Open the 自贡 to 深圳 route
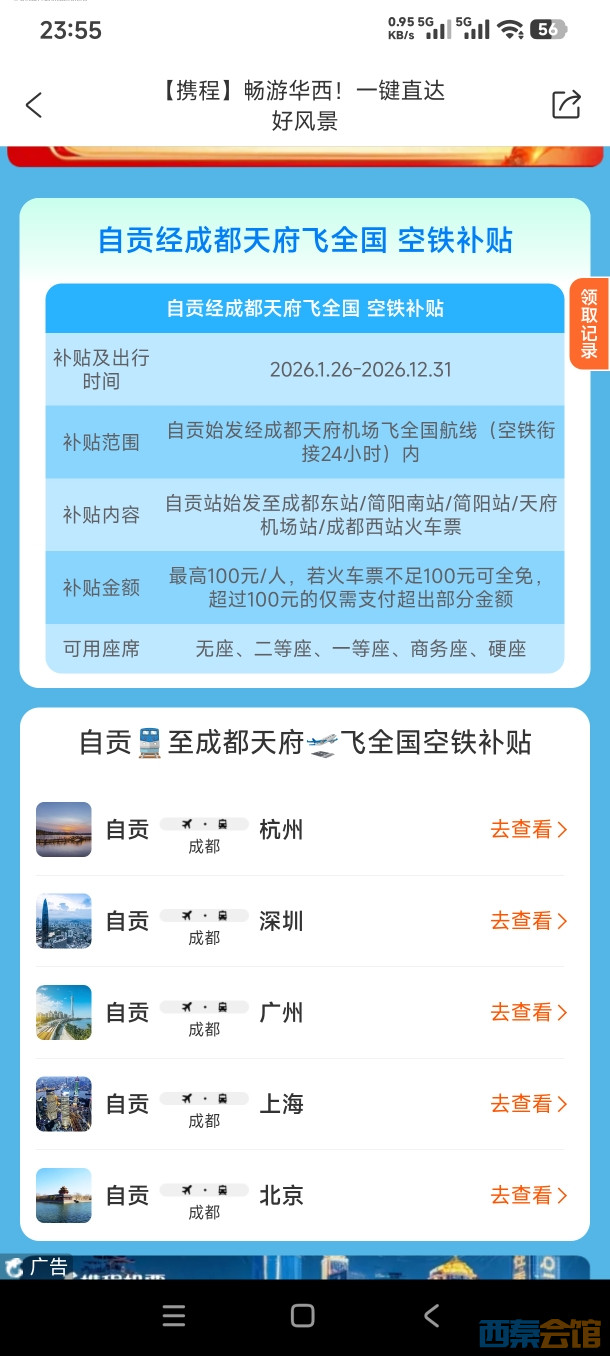 tap(528, 921)
